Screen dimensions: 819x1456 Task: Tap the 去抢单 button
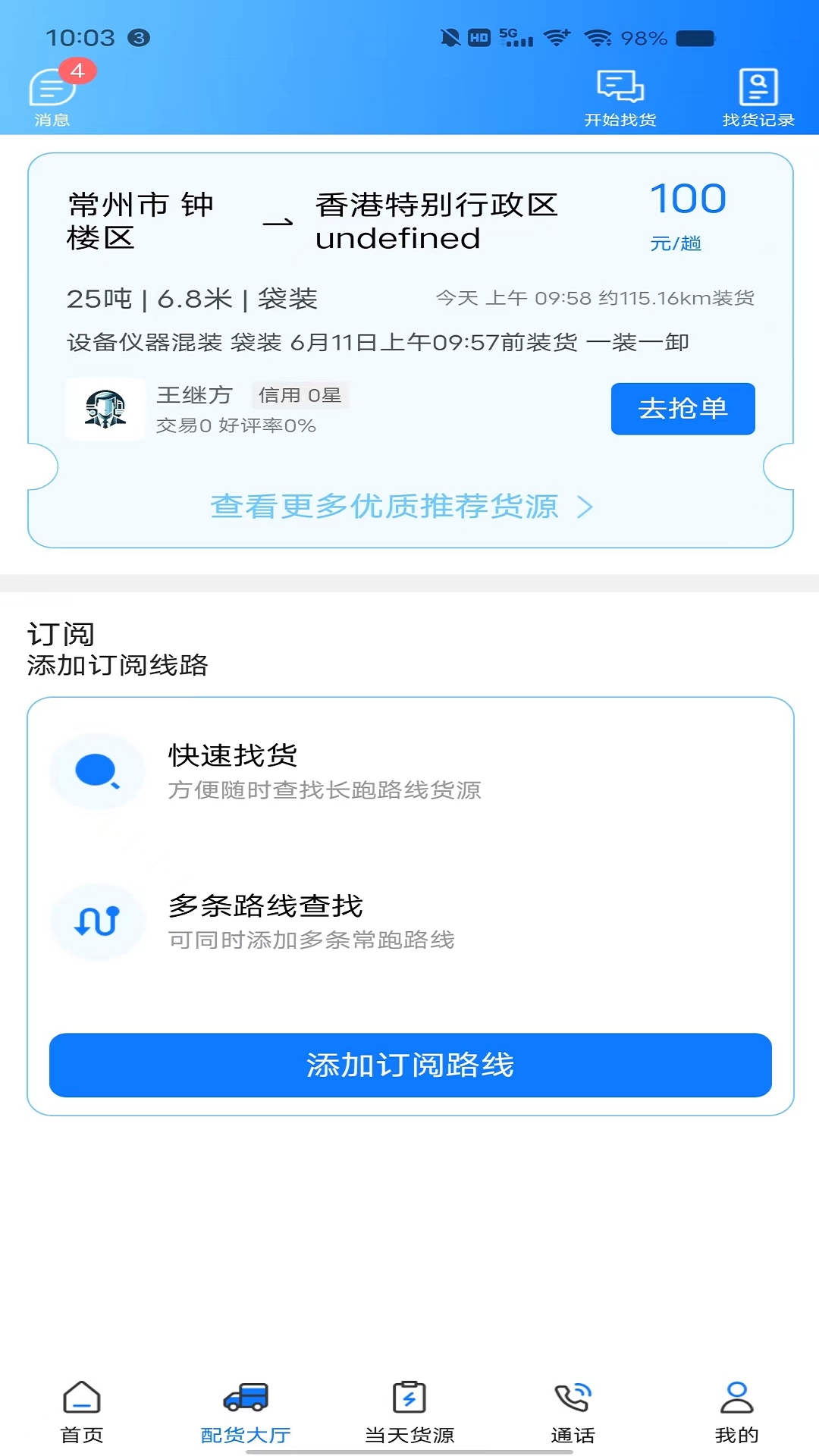tap(682, 409)
